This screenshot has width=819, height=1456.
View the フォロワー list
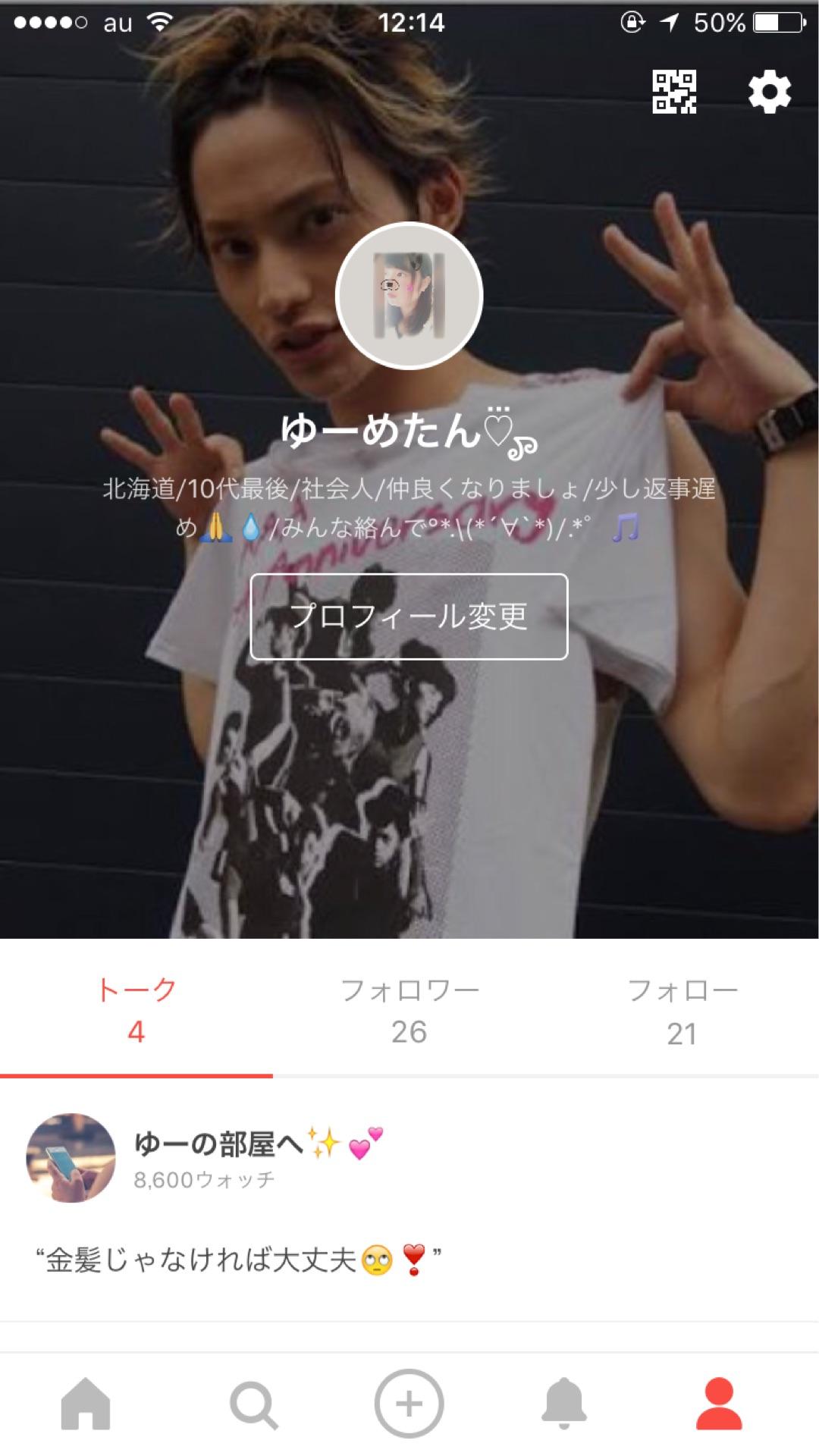coord(409,1011)
